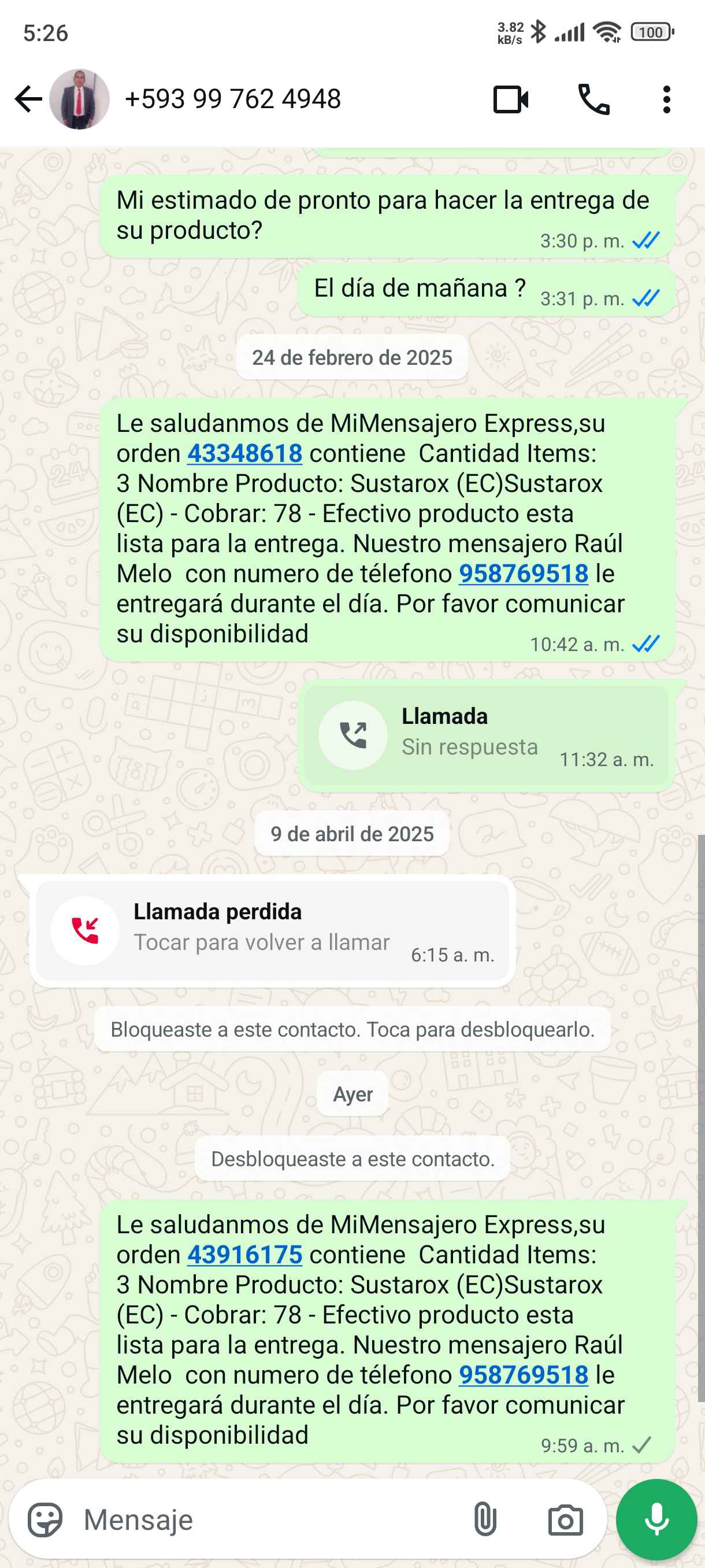Call back from the Llamada perdida card
Viewport: 705px width, 1568px height.
273,930
